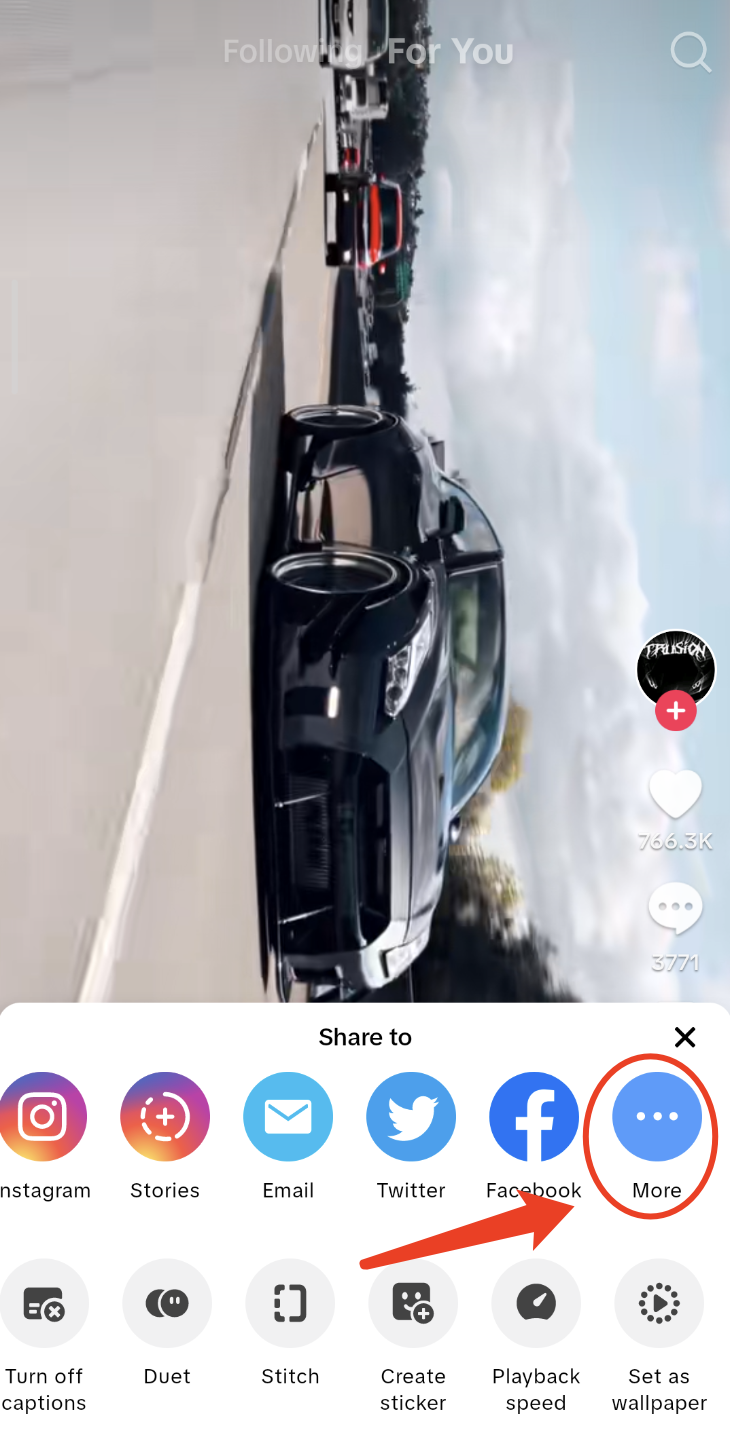Share the video to Facebook
The image size is (730, 1436).
(x=533, y=1117)
